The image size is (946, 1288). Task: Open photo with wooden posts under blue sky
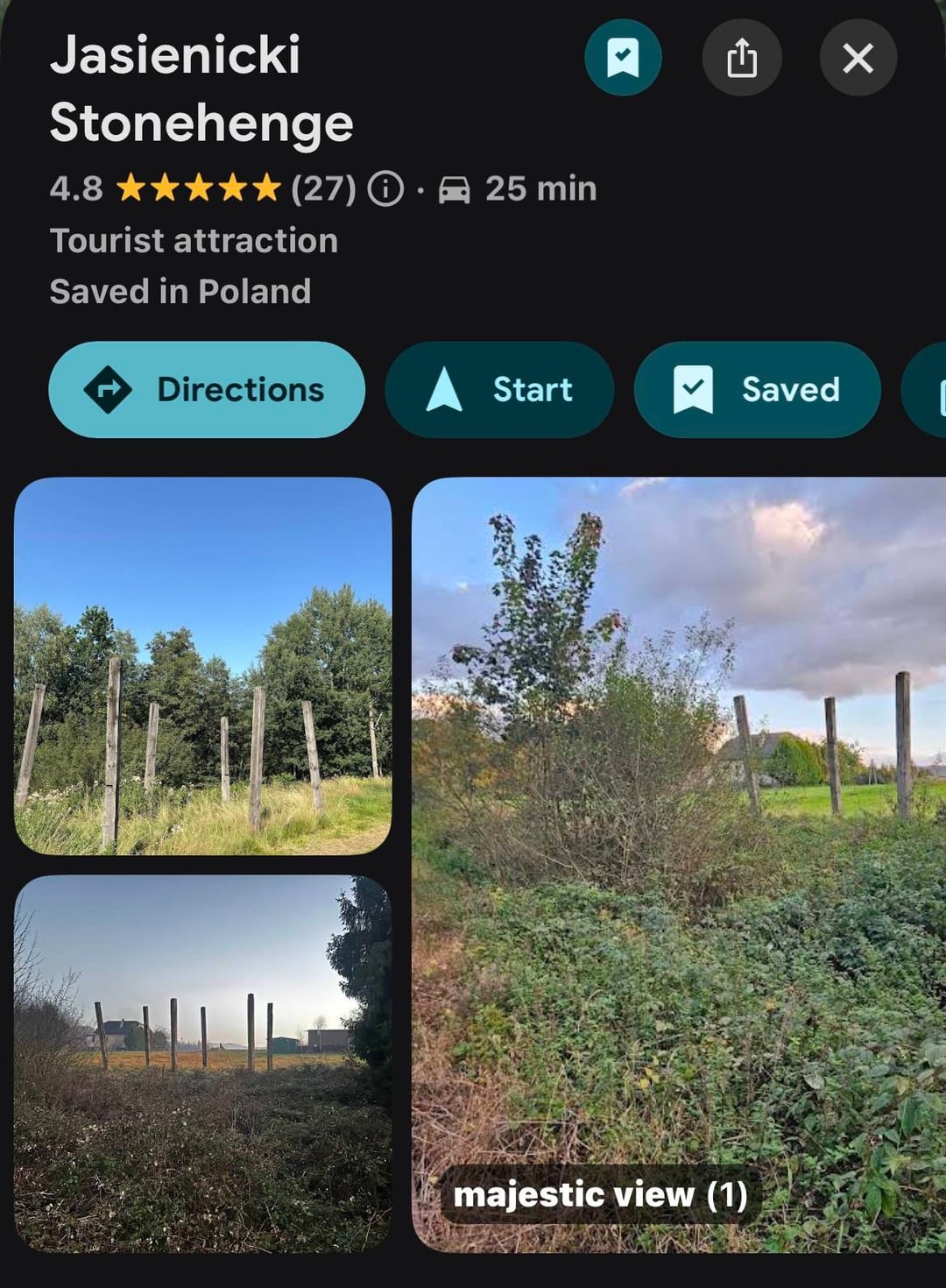(202, 666)
